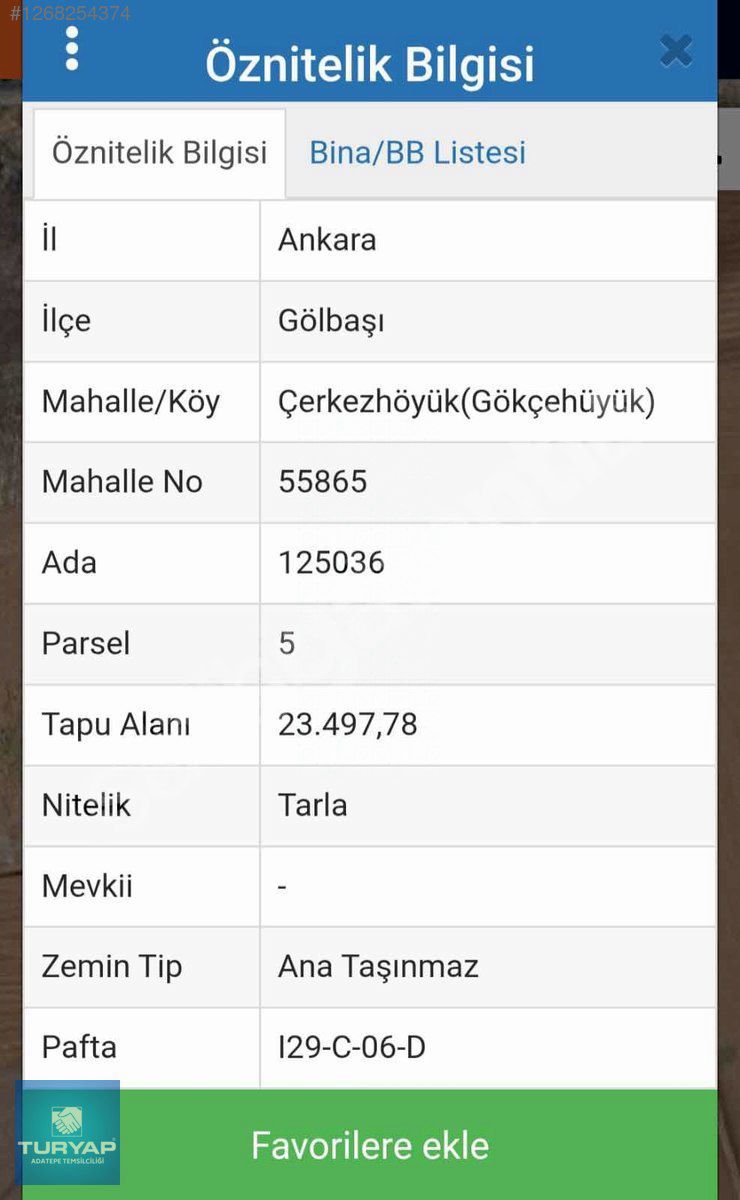Viewport: 740px width, 1200px height.
Task: Switch to the Bina/BB Listesi tab
Action: (x=417, y=152)
